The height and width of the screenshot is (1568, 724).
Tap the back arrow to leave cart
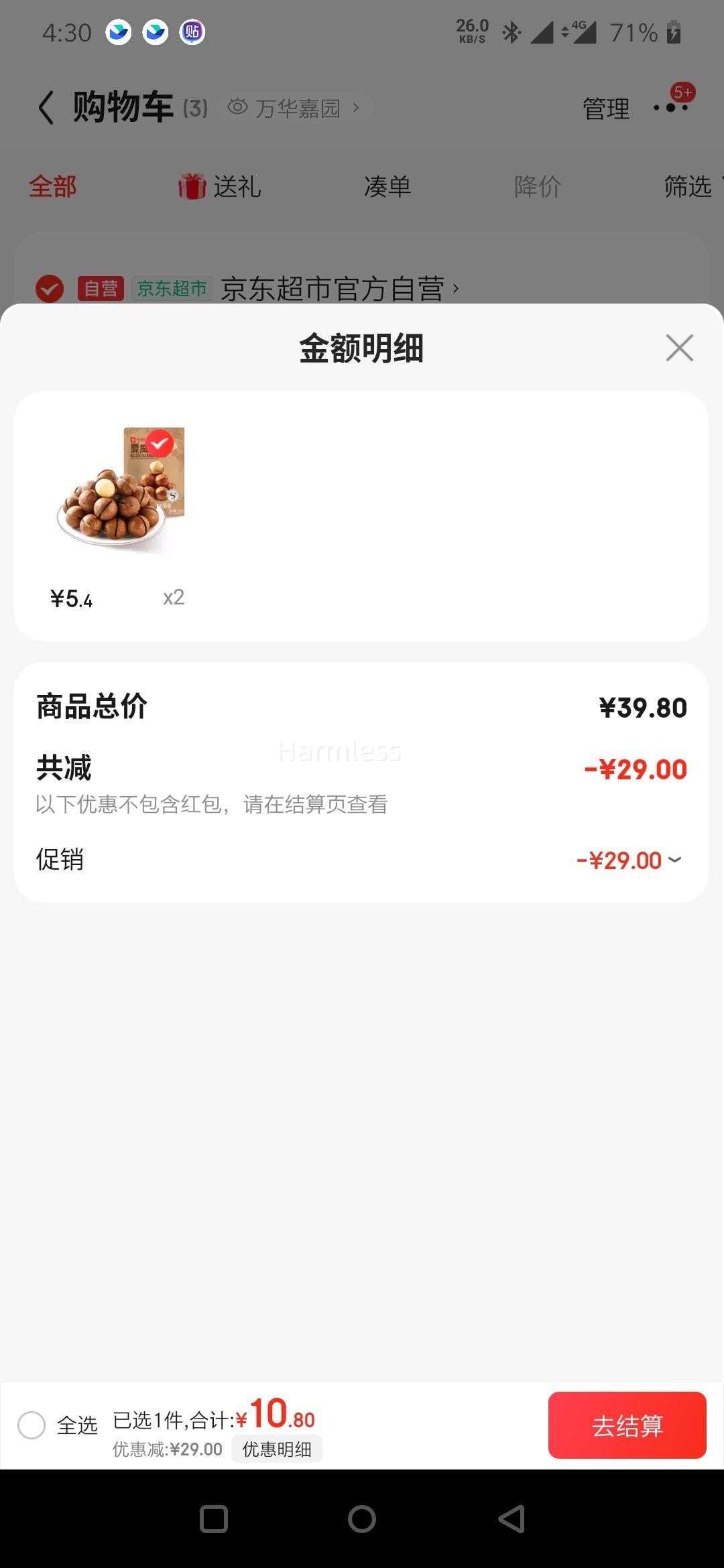[45, 106]
